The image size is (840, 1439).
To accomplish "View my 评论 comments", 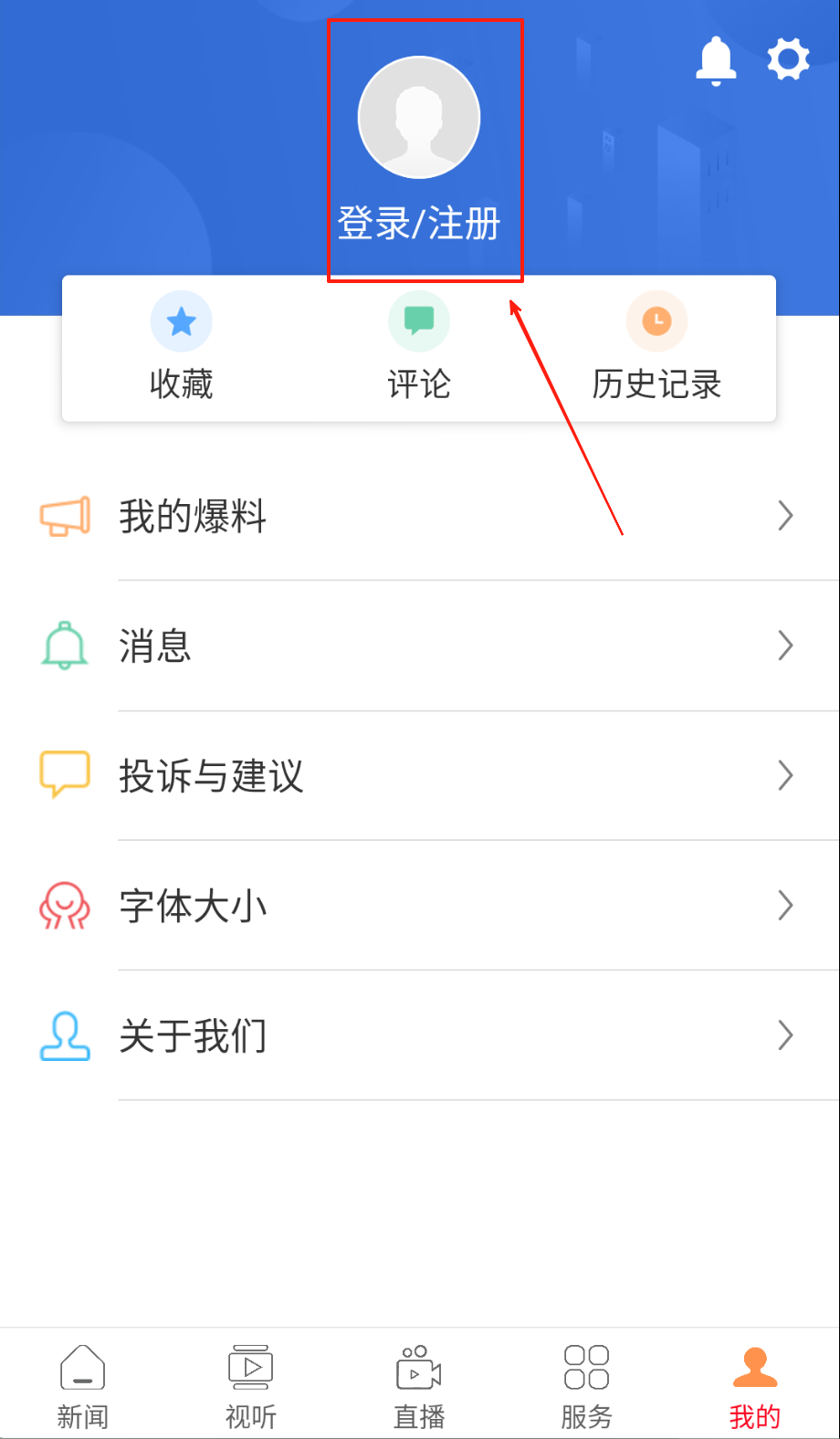I will [x=419, y=348].
